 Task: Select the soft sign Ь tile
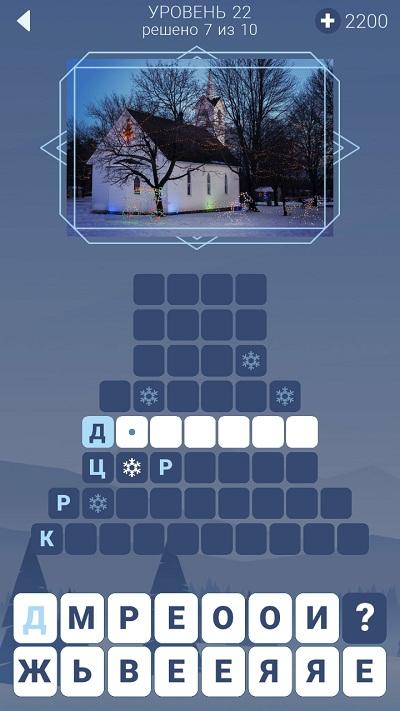pos(82,672)
